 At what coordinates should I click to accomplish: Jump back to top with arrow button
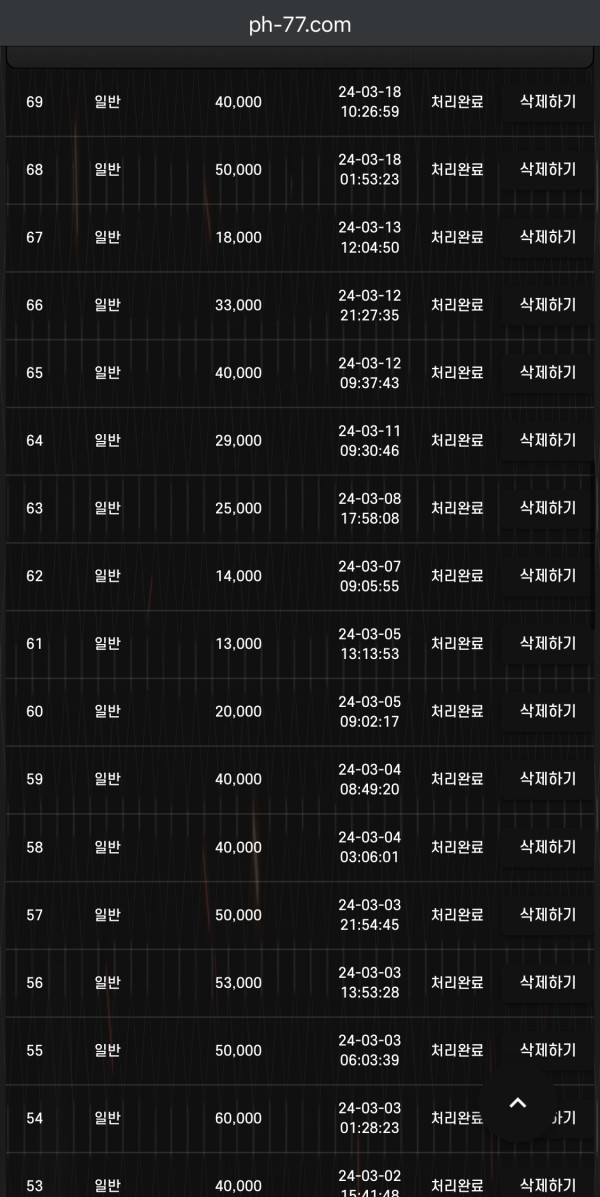[x=518, y=1103]
